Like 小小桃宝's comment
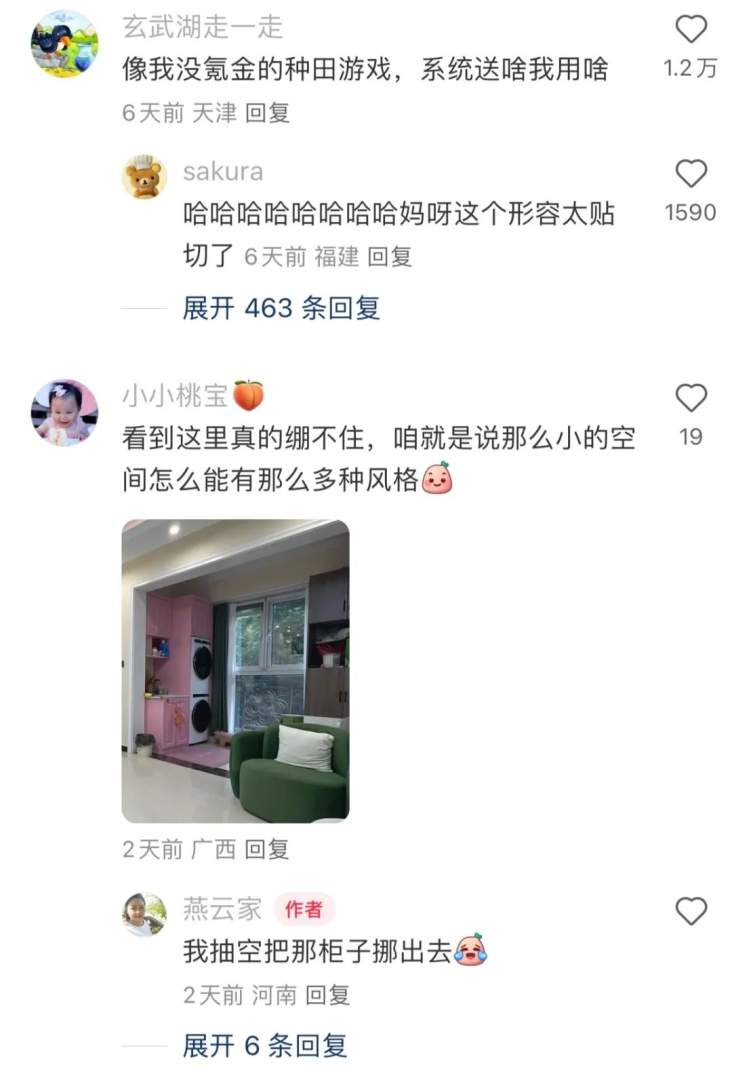Screen dimensions: 732x1080 [x=691, y=399]
